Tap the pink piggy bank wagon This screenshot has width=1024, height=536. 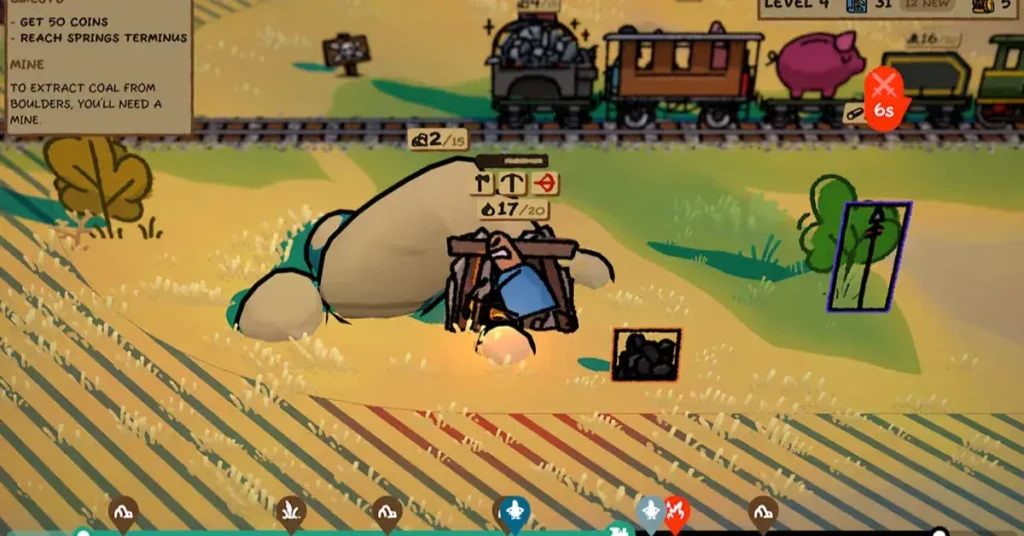click(x=818, y=64)
